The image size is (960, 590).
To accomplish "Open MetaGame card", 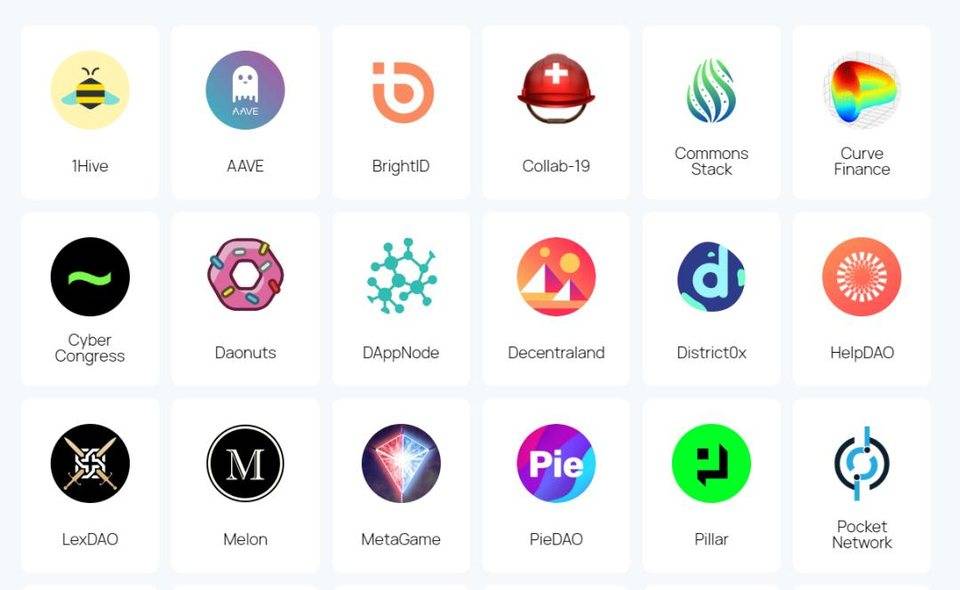I will point(401,485).
